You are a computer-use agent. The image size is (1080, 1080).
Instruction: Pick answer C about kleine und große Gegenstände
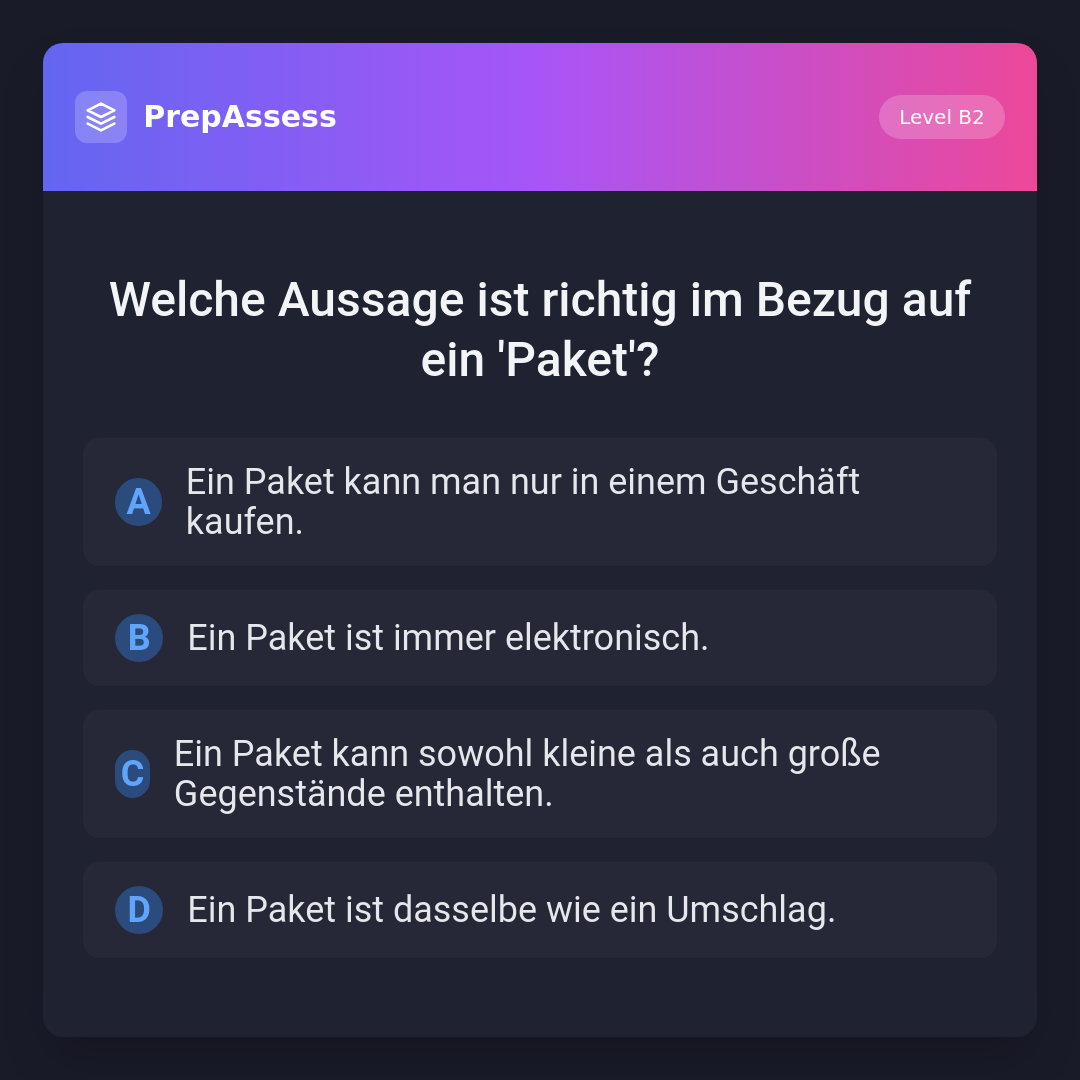point(539,774)
